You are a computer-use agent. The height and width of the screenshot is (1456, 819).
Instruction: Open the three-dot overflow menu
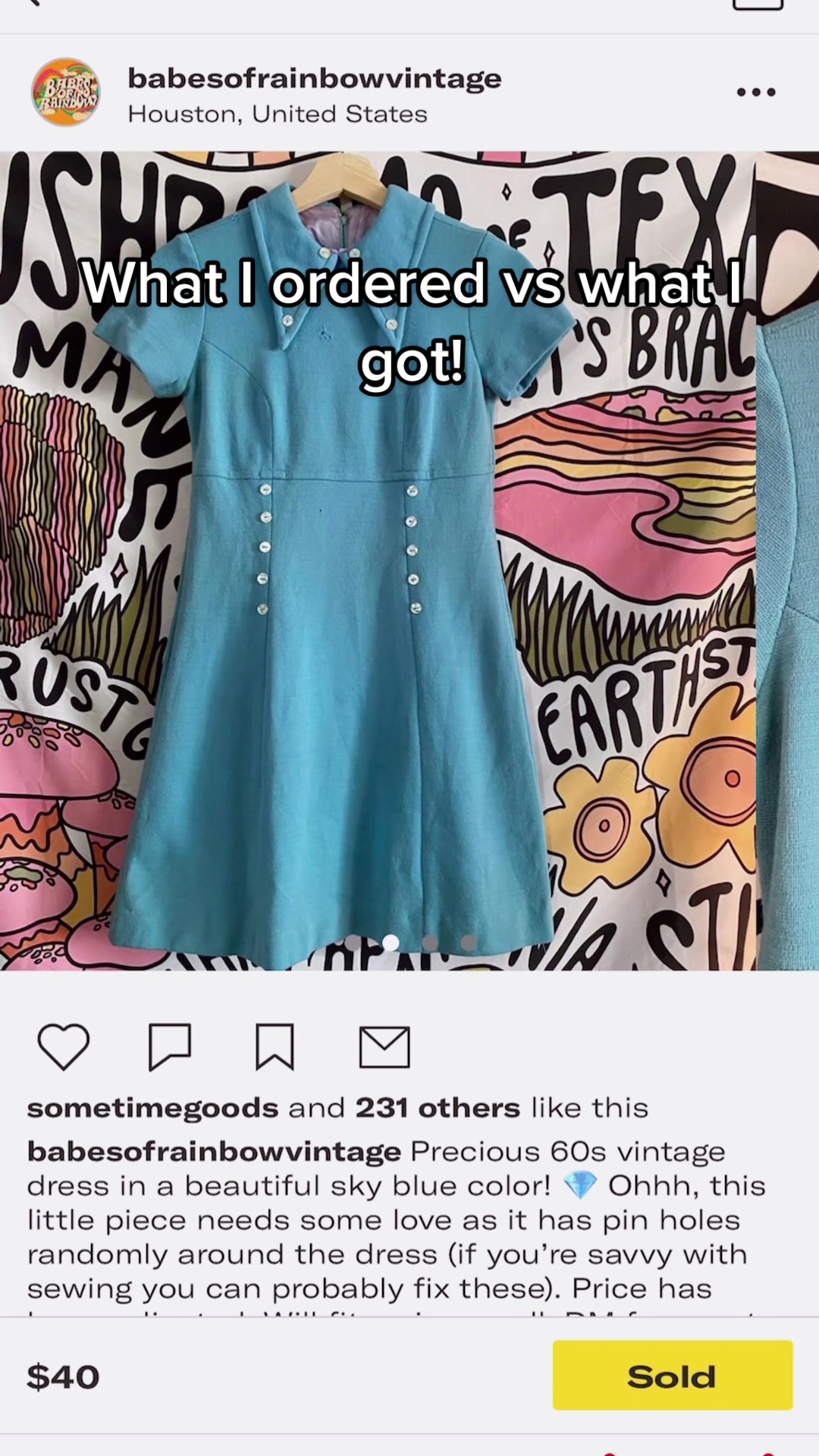coord(755,93)
